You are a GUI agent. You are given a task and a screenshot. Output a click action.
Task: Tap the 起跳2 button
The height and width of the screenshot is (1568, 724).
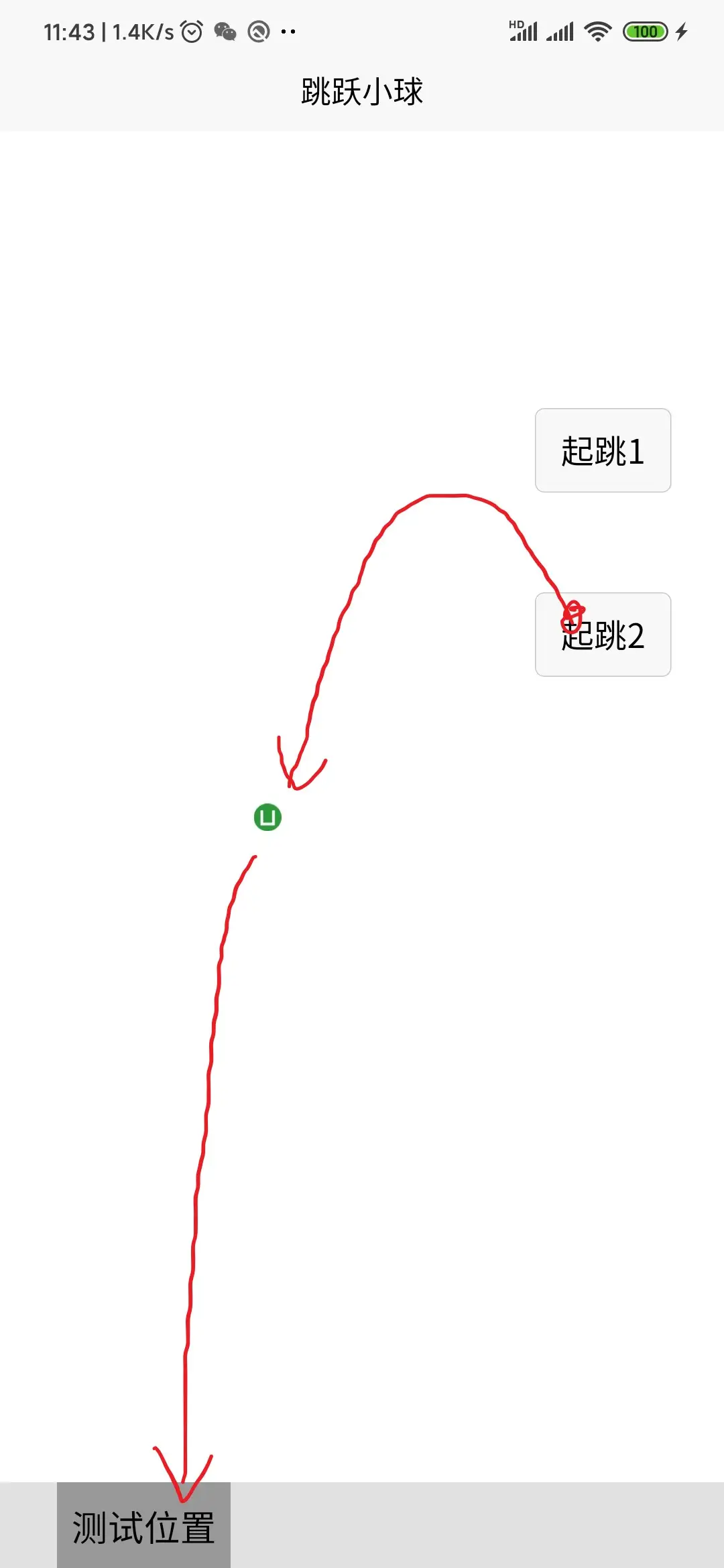point(603,635)
